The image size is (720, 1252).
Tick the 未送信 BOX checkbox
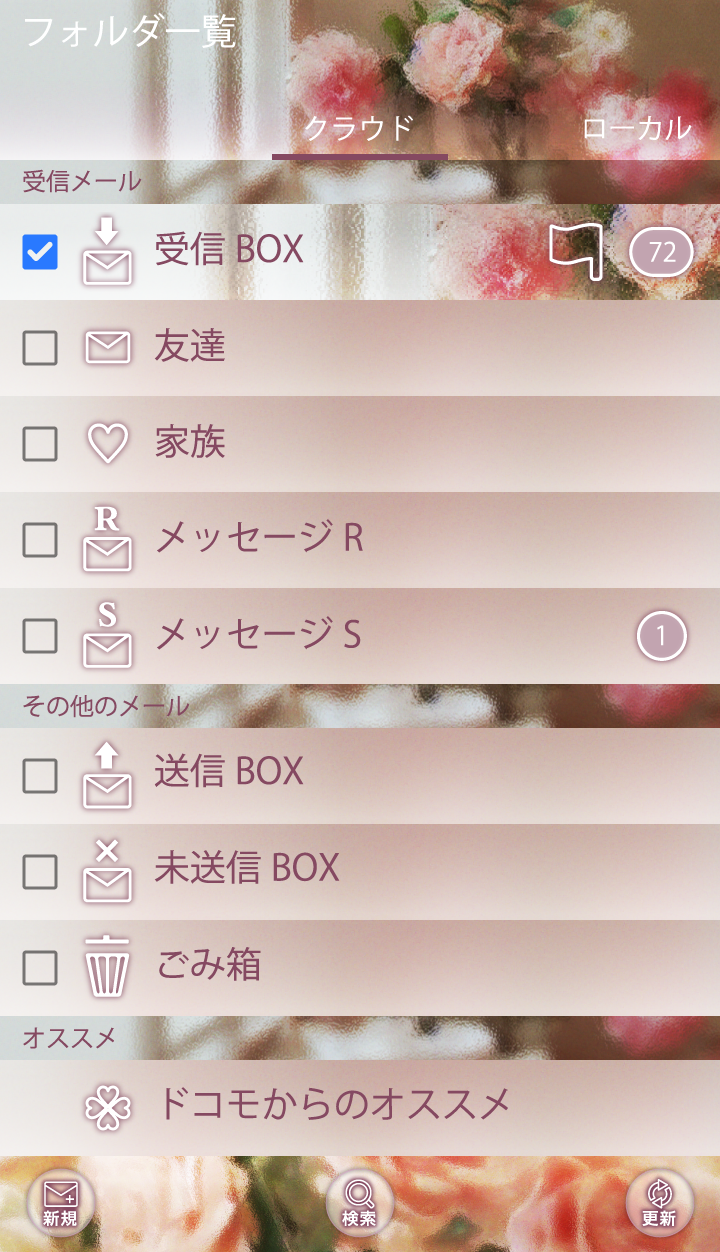pyautogui.click(x=40, y=872)
